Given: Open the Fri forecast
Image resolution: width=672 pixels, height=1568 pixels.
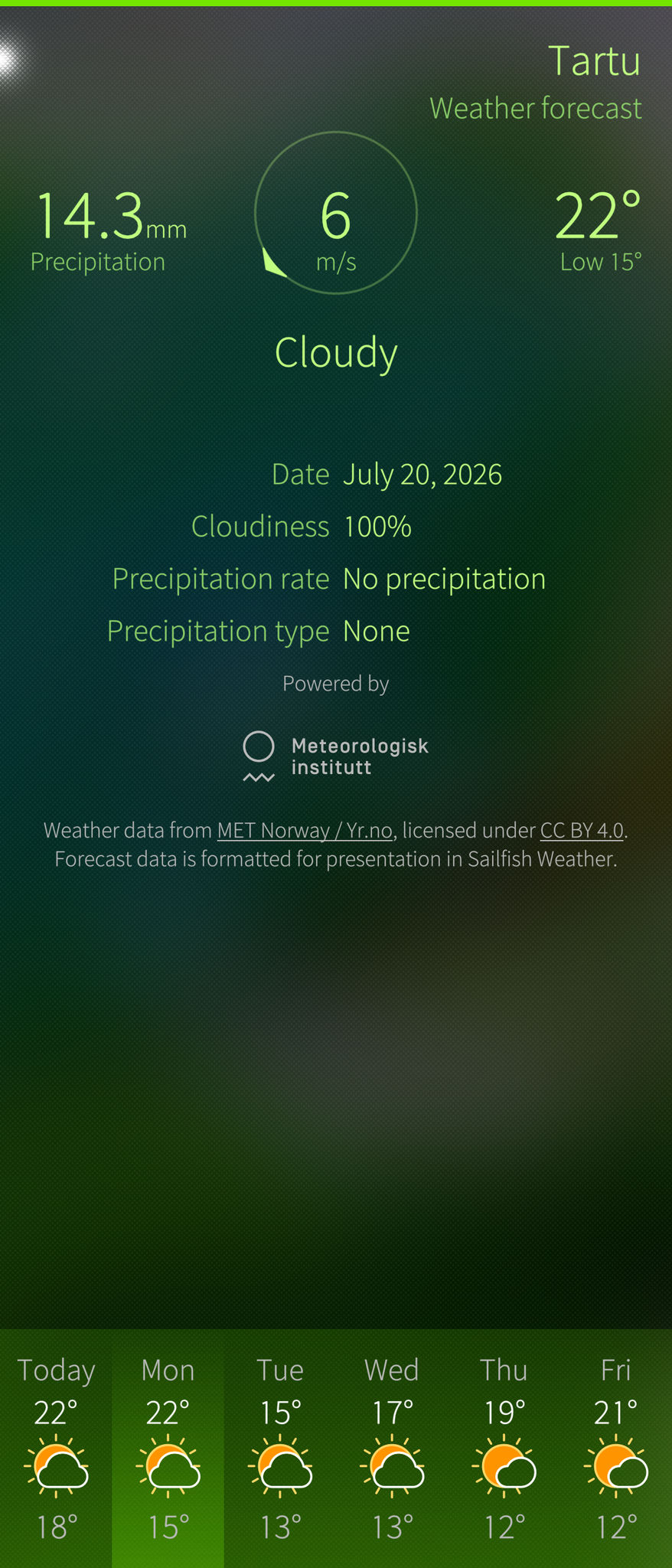Looking at the screenshot, I should tap(616, 1448).
